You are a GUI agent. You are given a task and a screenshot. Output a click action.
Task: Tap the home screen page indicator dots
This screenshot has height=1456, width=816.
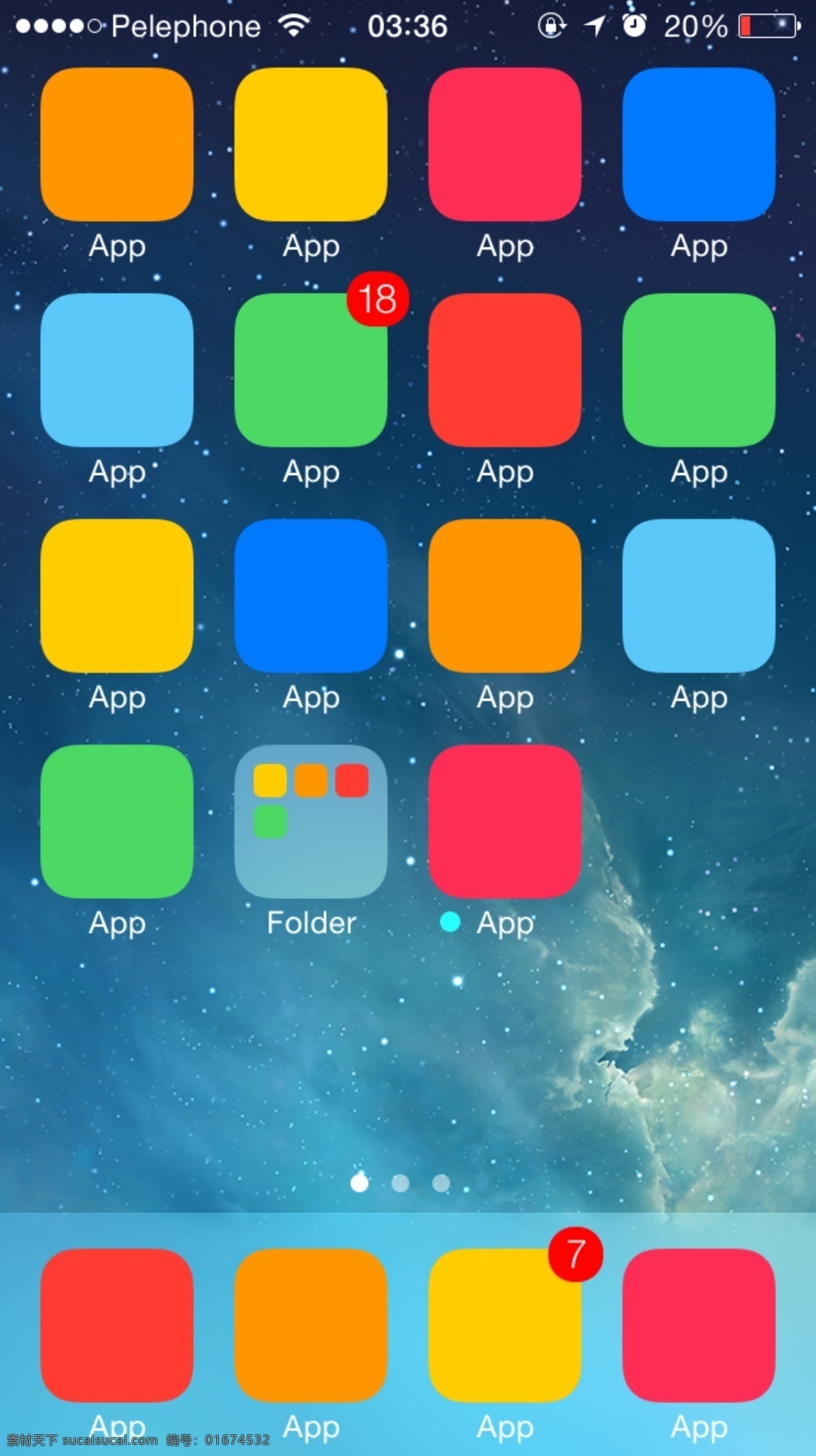click(400, 1183)
